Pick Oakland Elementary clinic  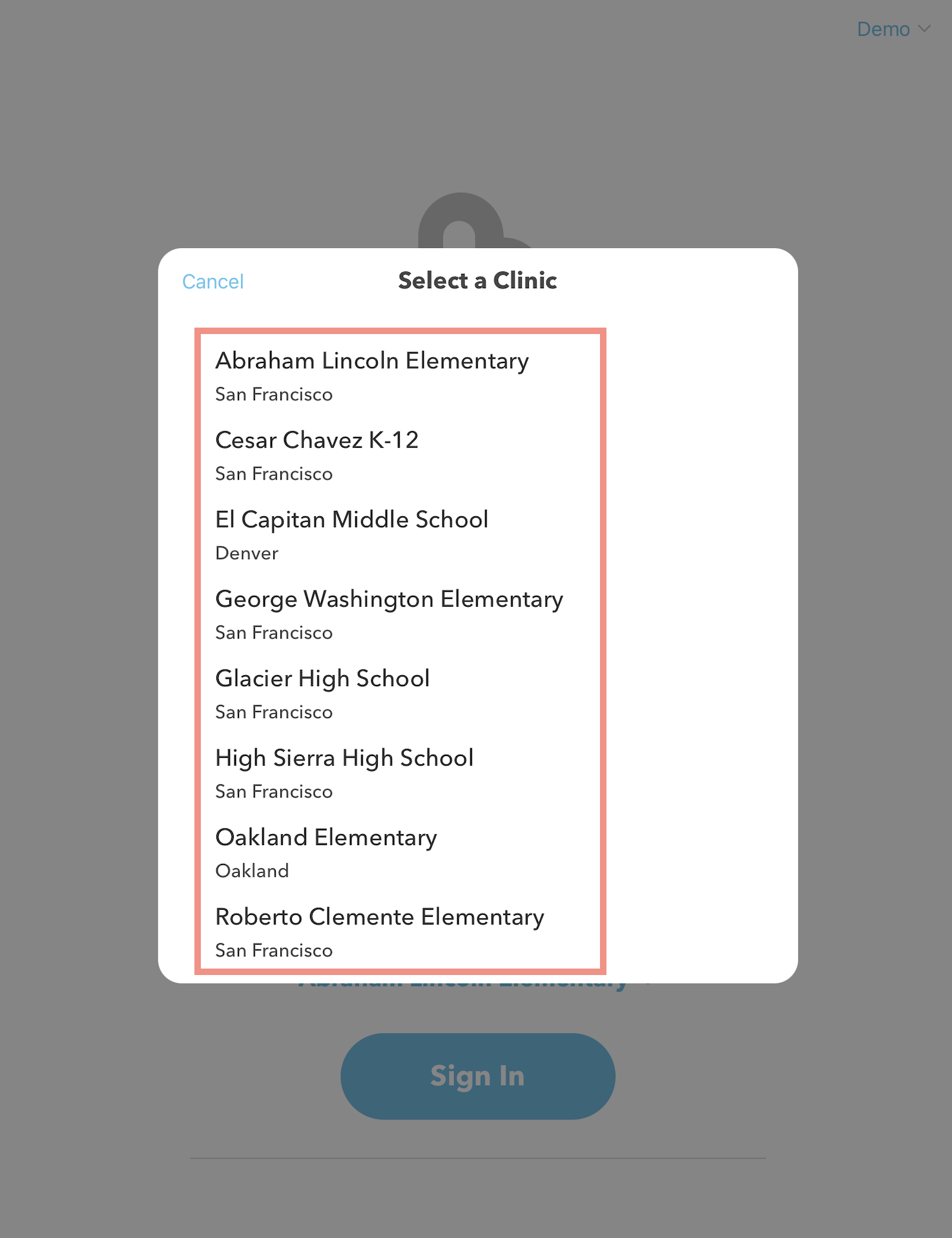[x=326, y=852]
